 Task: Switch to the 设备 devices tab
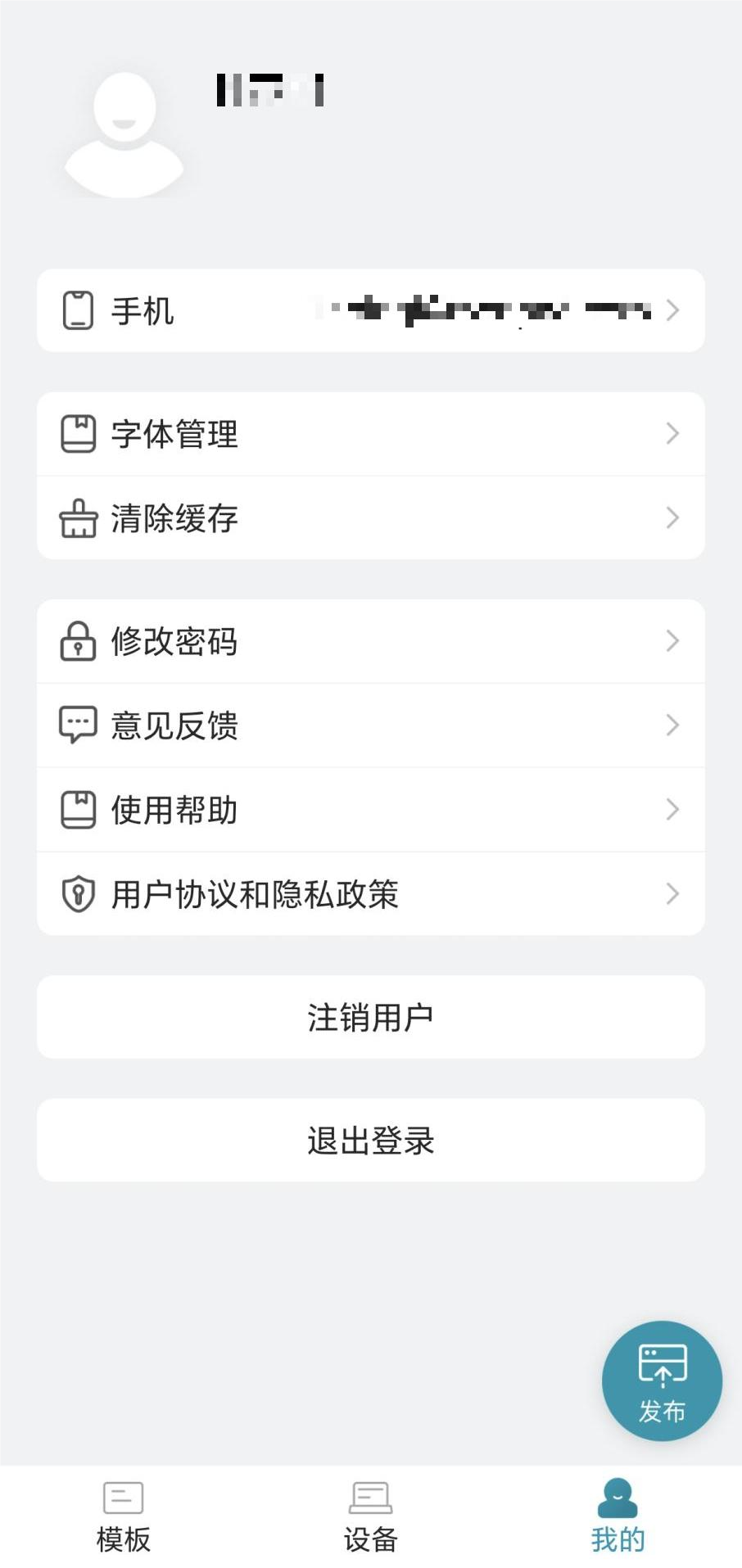[x=370, y=1516]
